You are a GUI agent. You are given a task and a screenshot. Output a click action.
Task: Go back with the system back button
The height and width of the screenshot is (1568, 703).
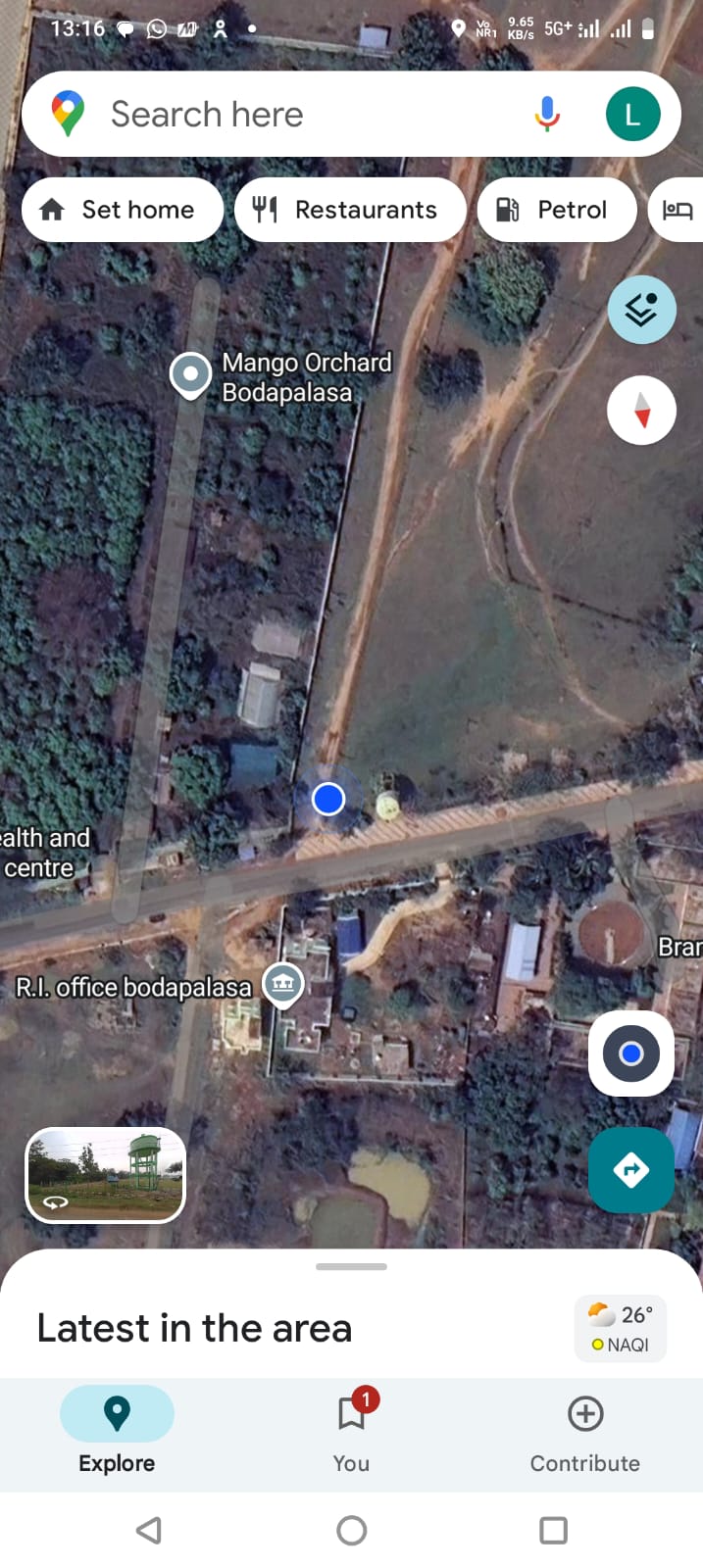(149, 1530)
